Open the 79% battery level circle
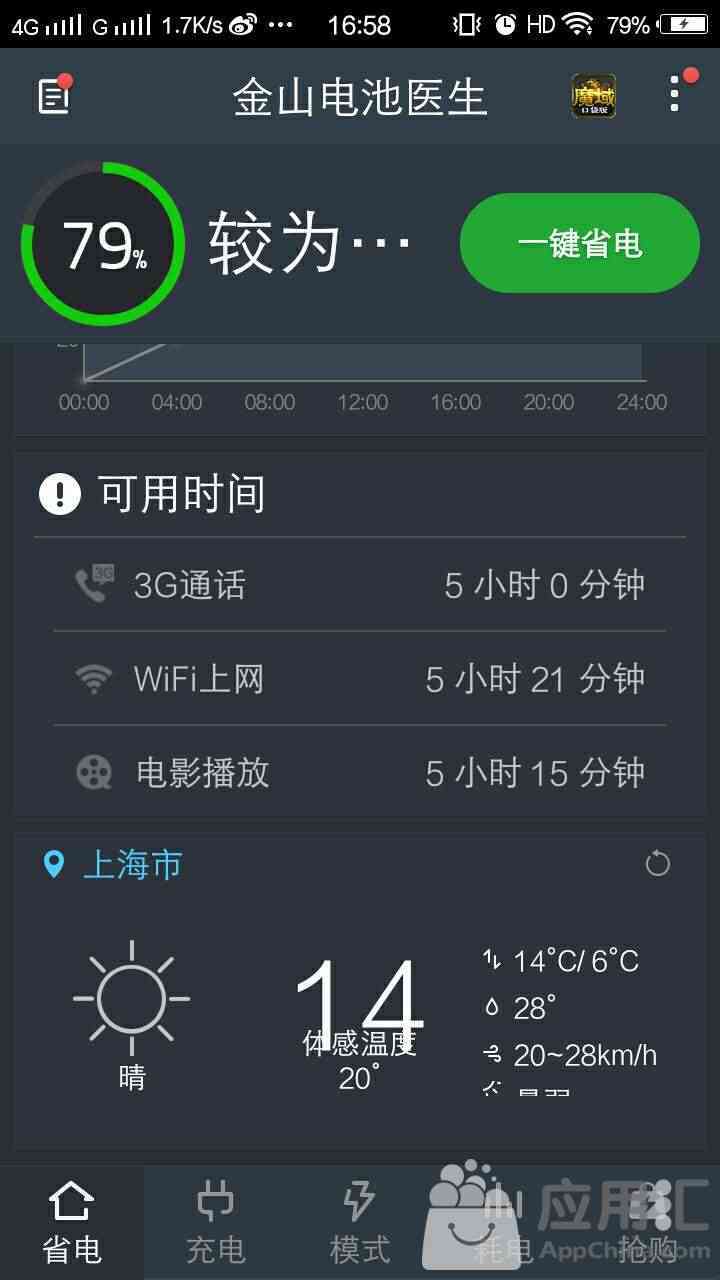The image size is (720, 1280). point(103,244)
